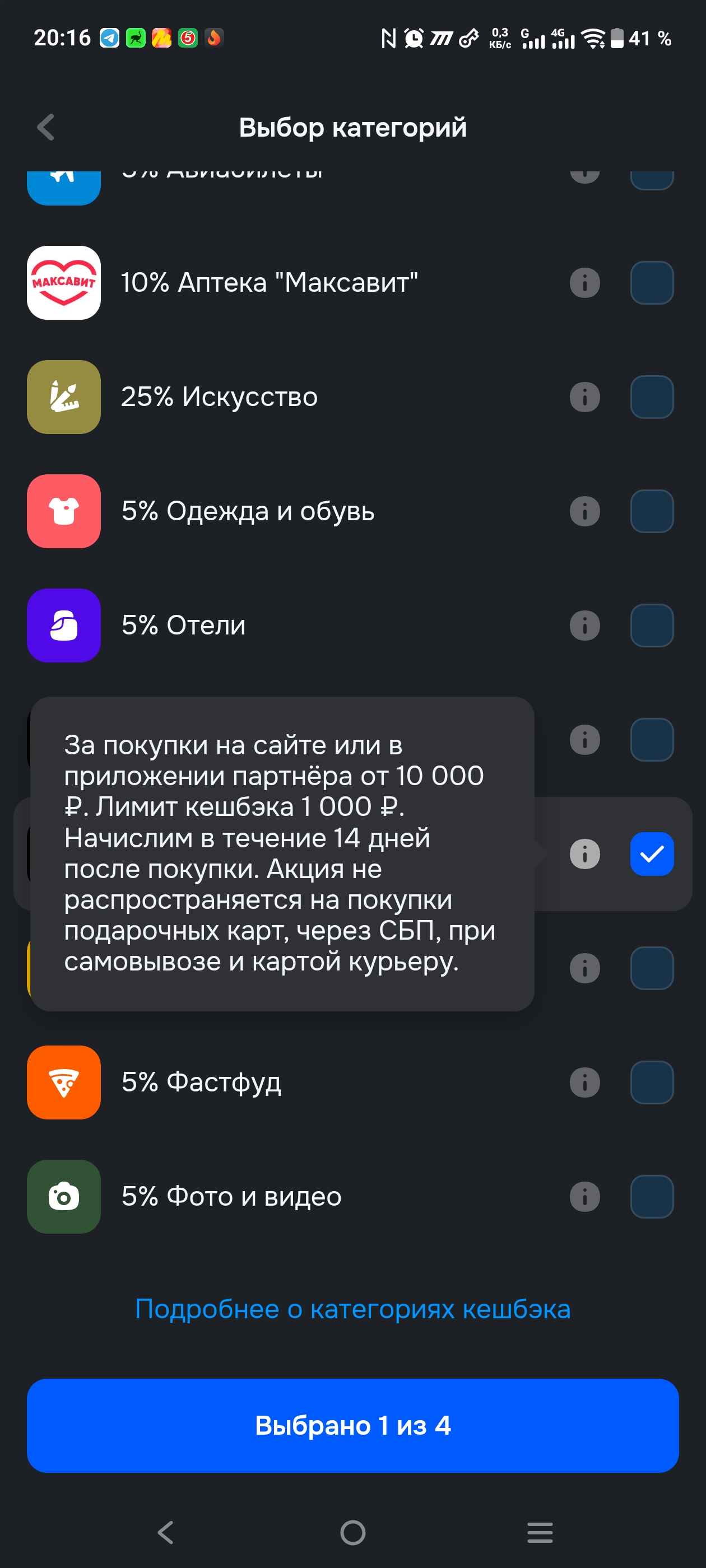Click the Искусство art palette icon
The height and width of the screenshot is (1568, 706).
pyautogui.click(x=63, y=397)
